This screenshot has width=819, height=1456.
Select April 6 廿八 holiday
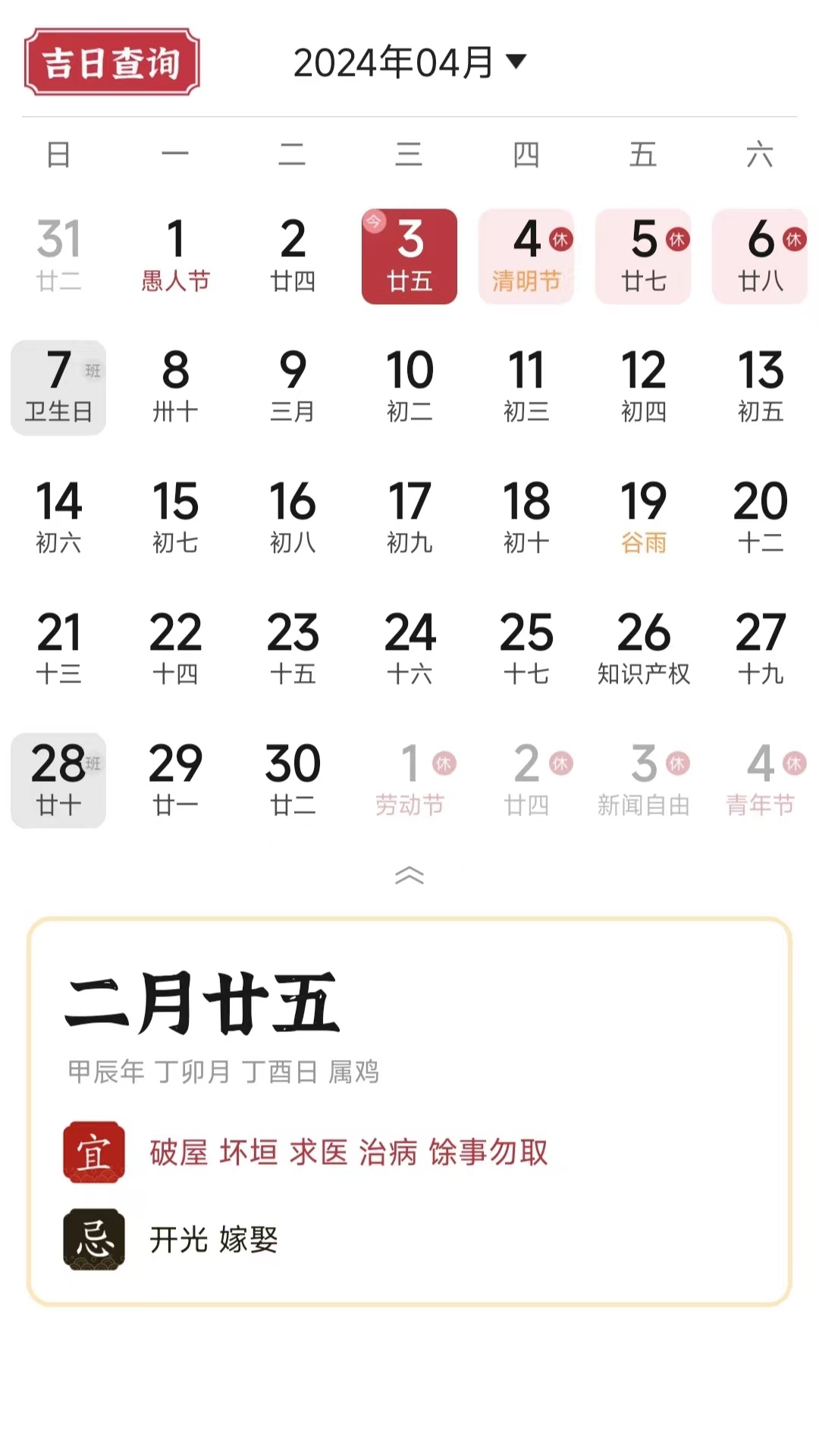pyautogui.click(x=760, y=256)
